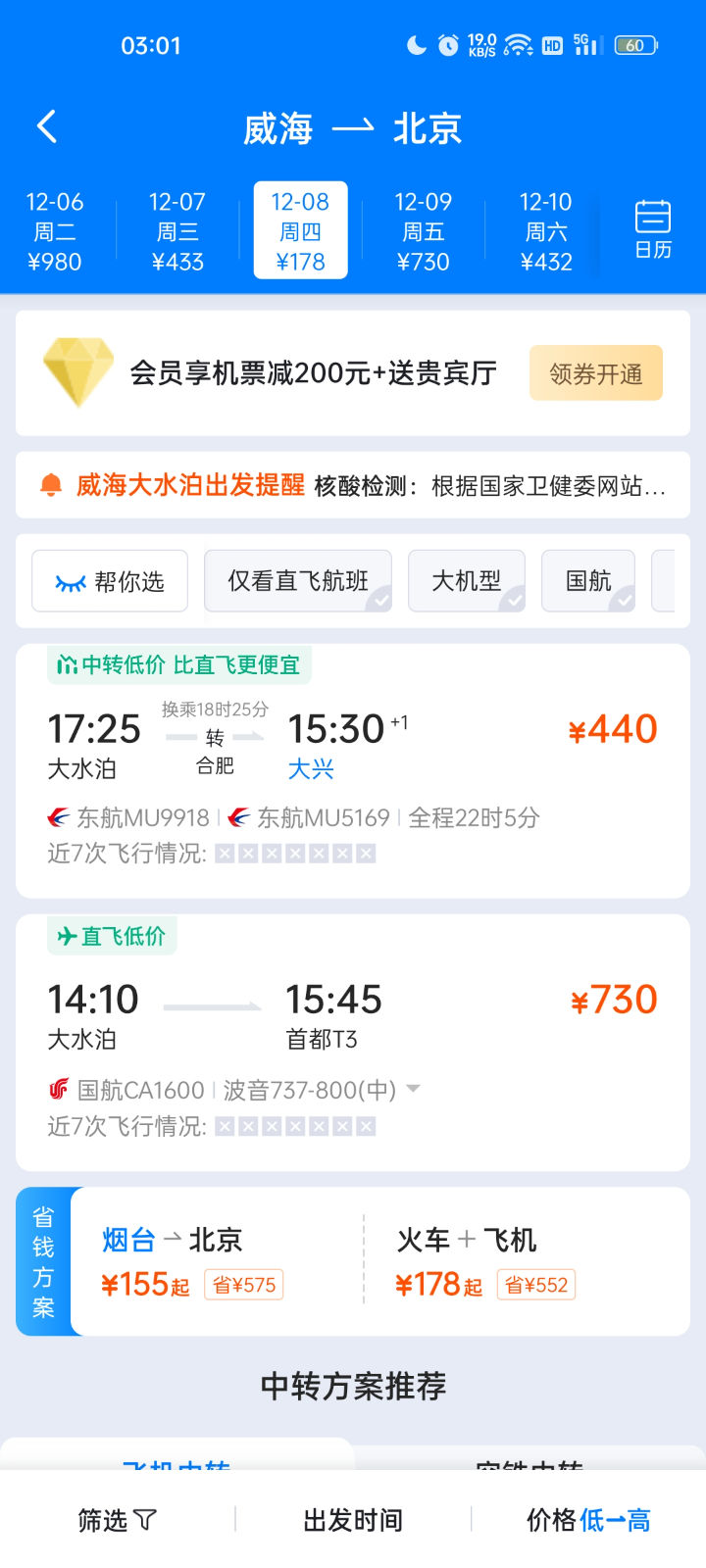Go back using the top-left arrow
This screenshot has height=1568, width=706.
tap(46, 126)
